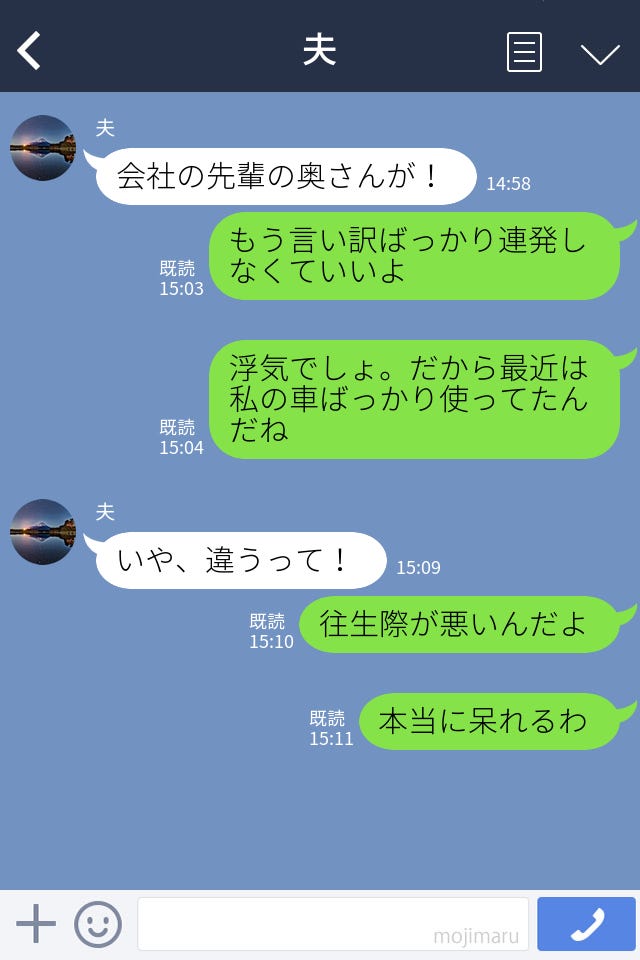Open the notes icon in the header
This screenshot has width=640, height=960.
(524, 52)
